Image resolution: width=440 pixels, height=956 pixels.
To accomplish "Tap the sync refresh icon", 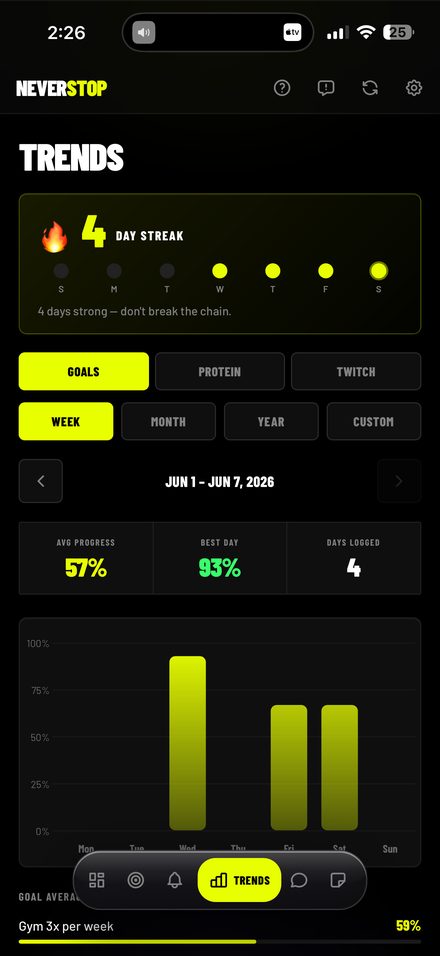I will click(370, 88).
